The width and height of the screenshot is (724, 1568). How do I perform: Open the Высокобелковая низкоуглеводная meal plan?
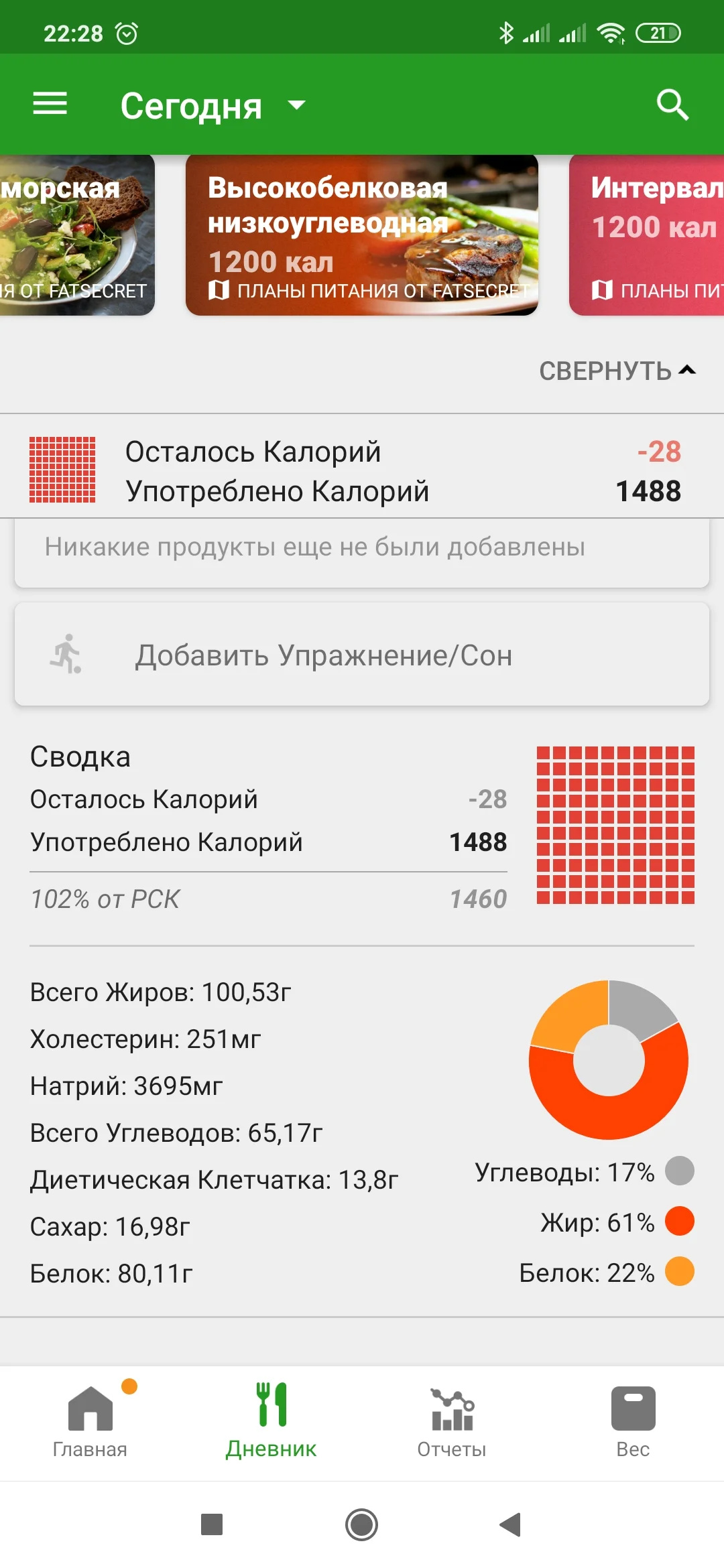pos(361,236)
